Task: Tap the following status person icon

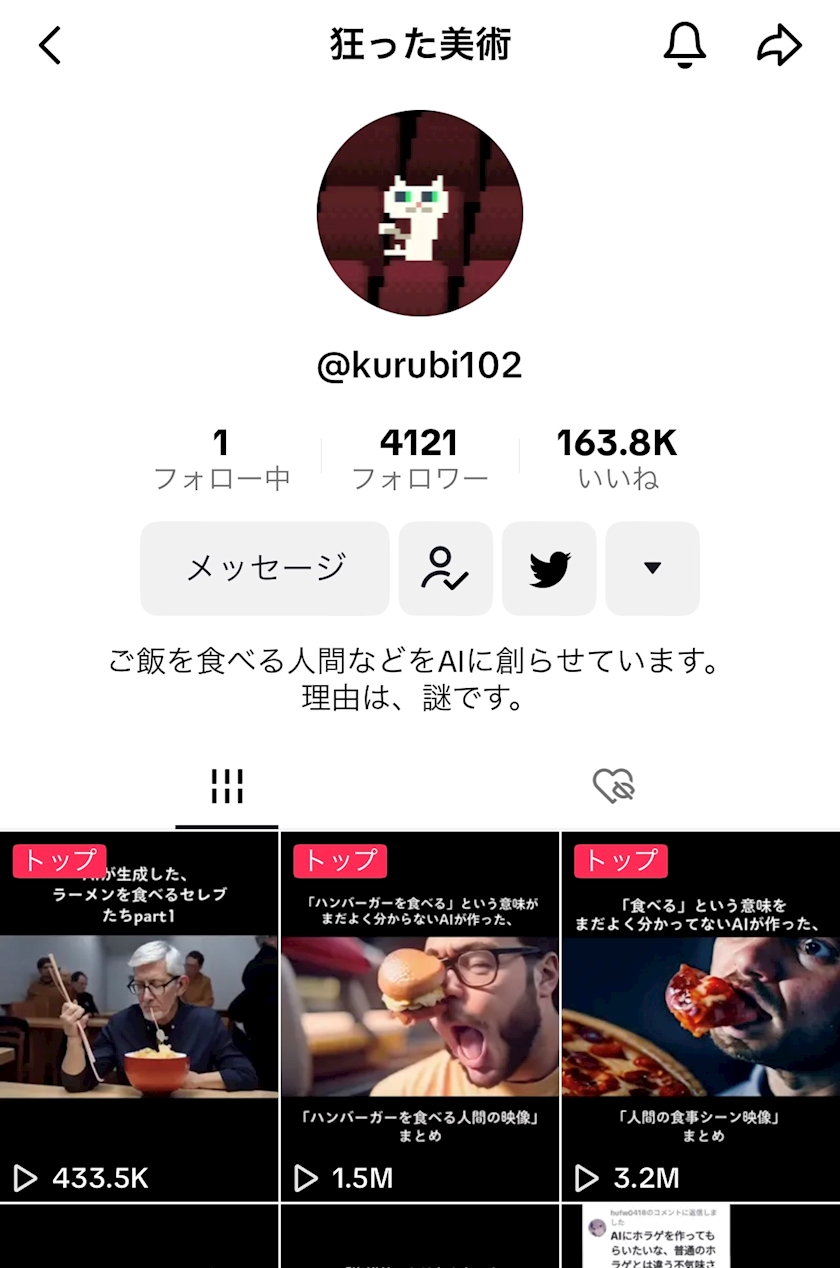Action: 446,568
